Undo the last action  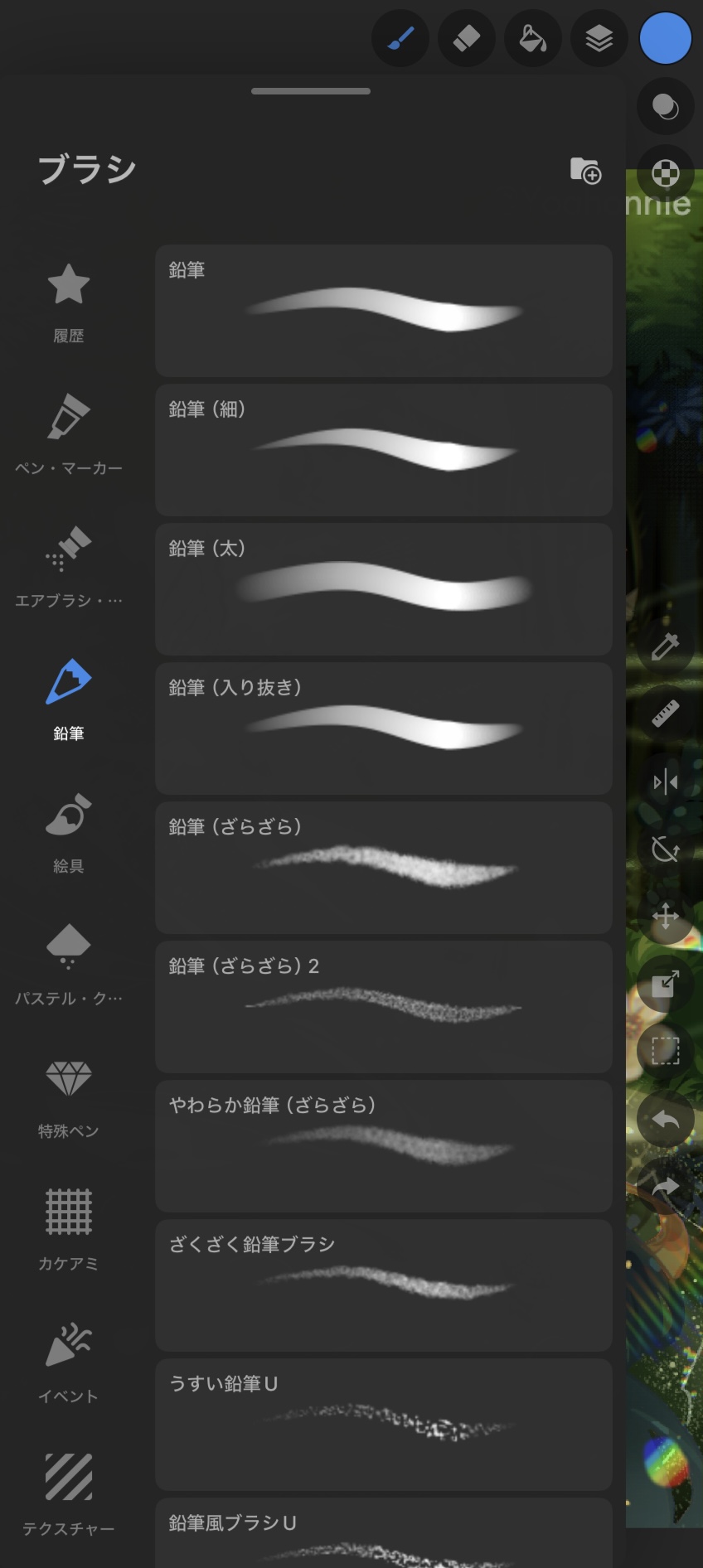click(x=665, y=1120)
